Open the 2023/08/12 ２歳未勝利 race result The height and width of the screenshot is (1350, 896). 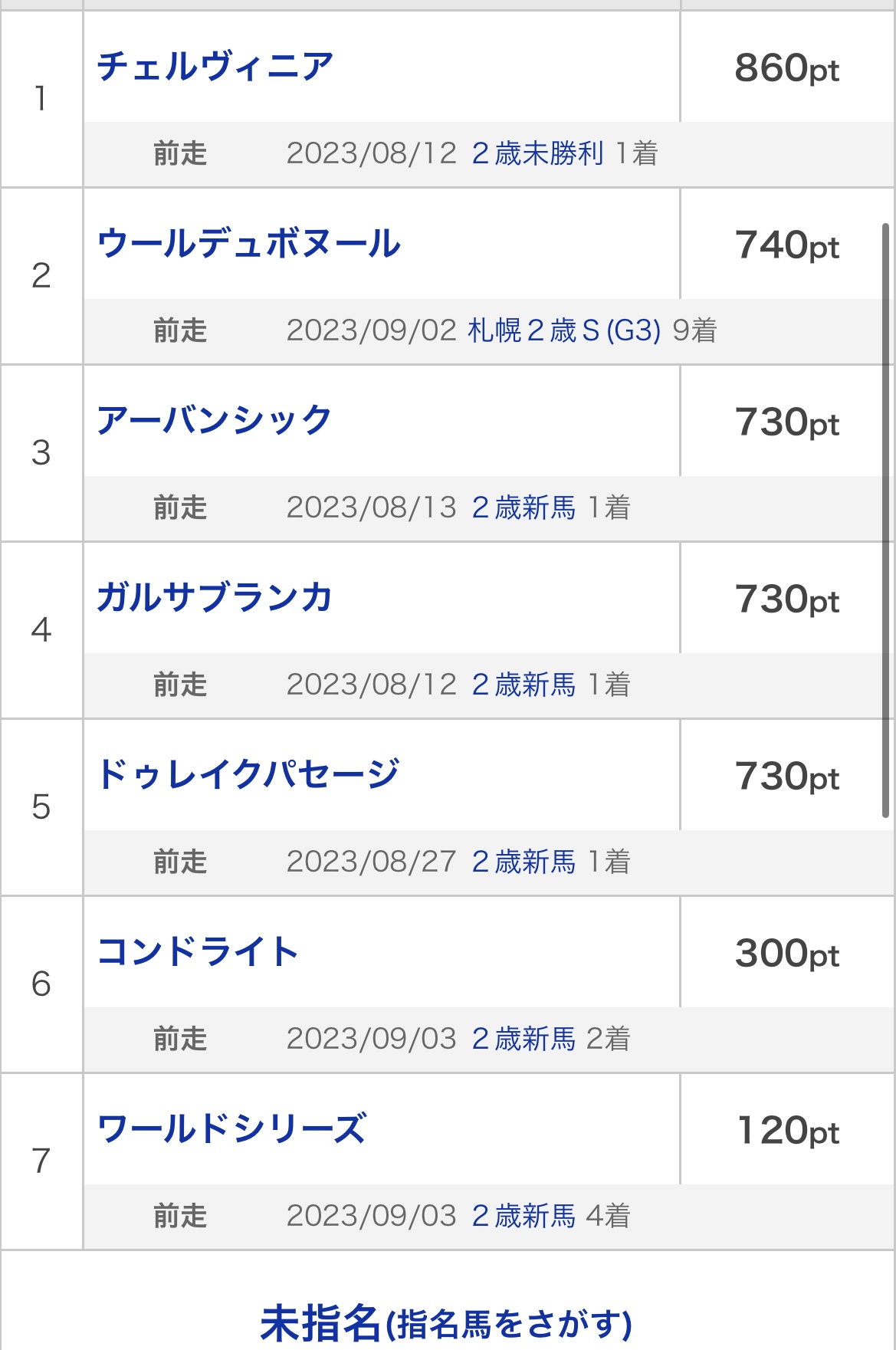pyautogui.click(x=538, y=154)
